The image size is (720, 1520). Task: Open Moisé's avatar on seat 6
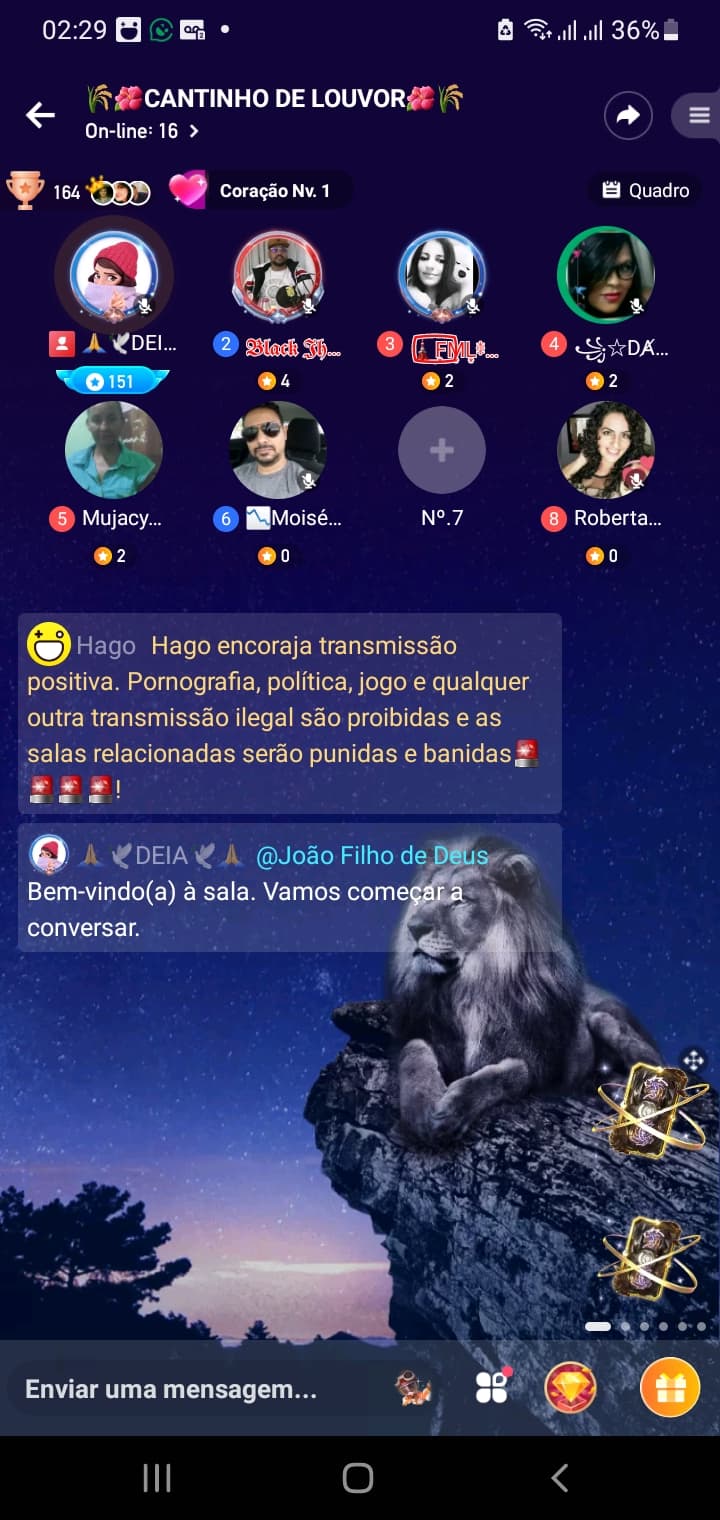(278, 449)
